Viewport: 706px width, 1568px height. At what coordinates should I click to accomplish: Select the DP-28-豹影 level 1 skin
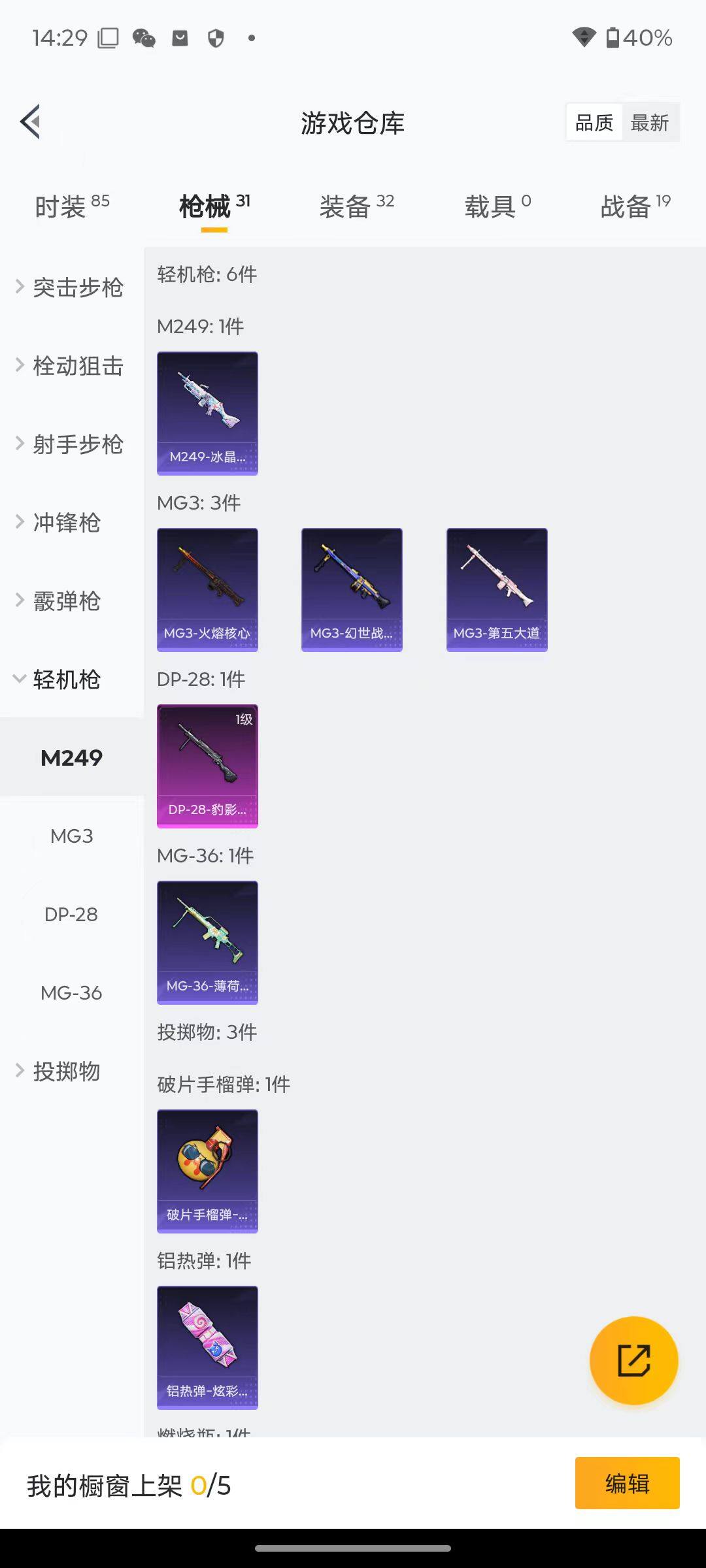tap(207, 764)
